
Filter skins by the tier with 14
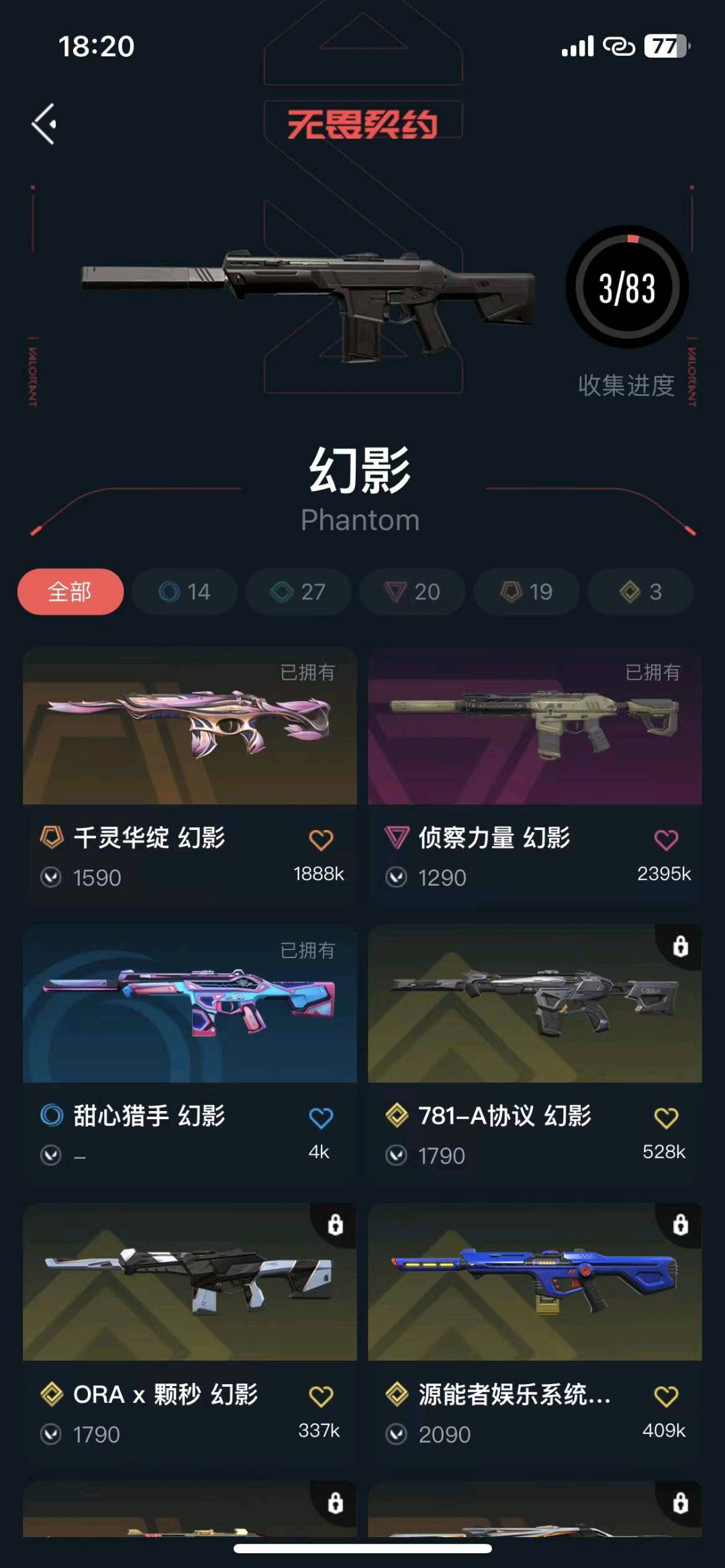(x=185, y=592)
